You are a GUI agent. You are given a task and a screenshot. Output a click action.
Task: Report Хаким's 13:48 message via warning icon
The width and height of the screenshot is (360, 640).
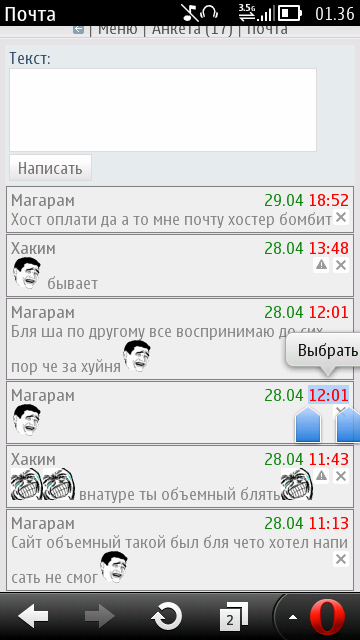click(x=322, y=265)
